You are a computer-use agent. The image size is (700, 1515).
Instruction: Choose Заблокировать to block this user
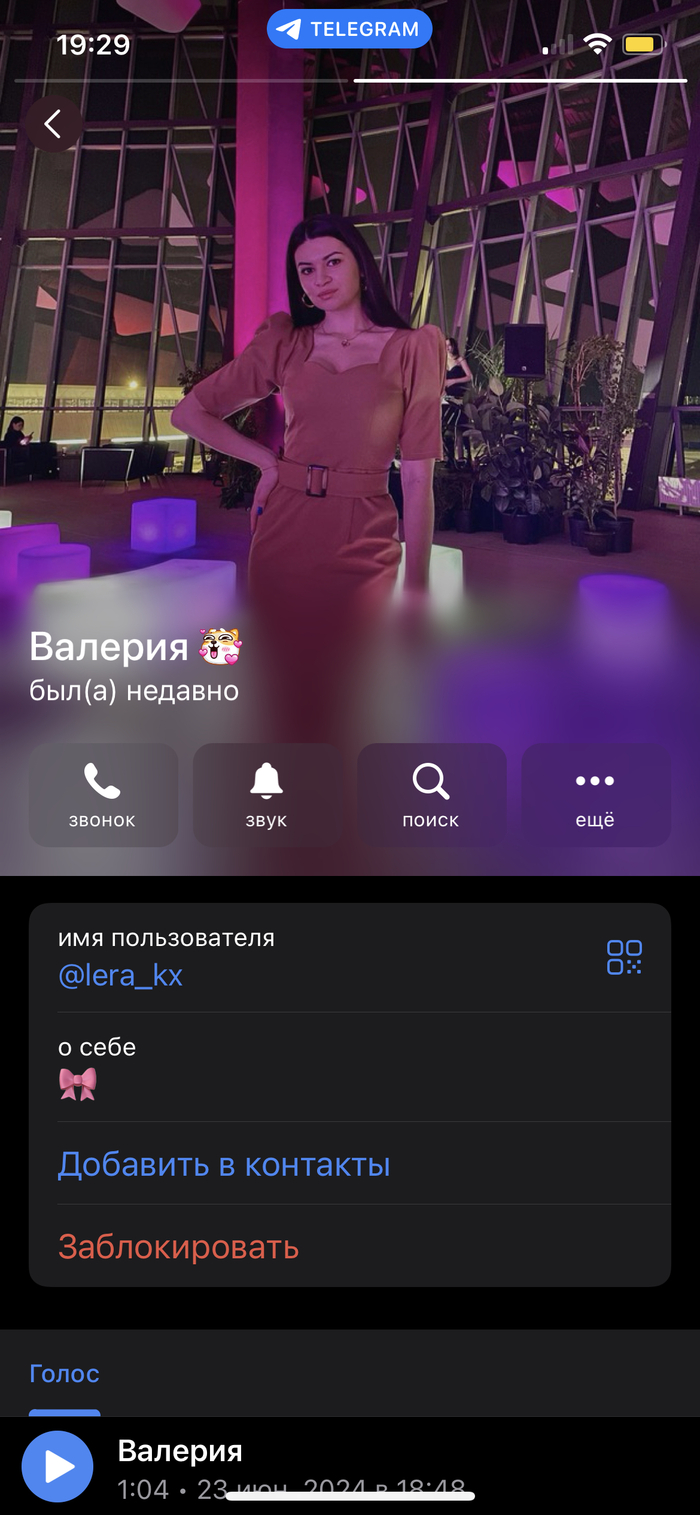tap(179, 1247)
